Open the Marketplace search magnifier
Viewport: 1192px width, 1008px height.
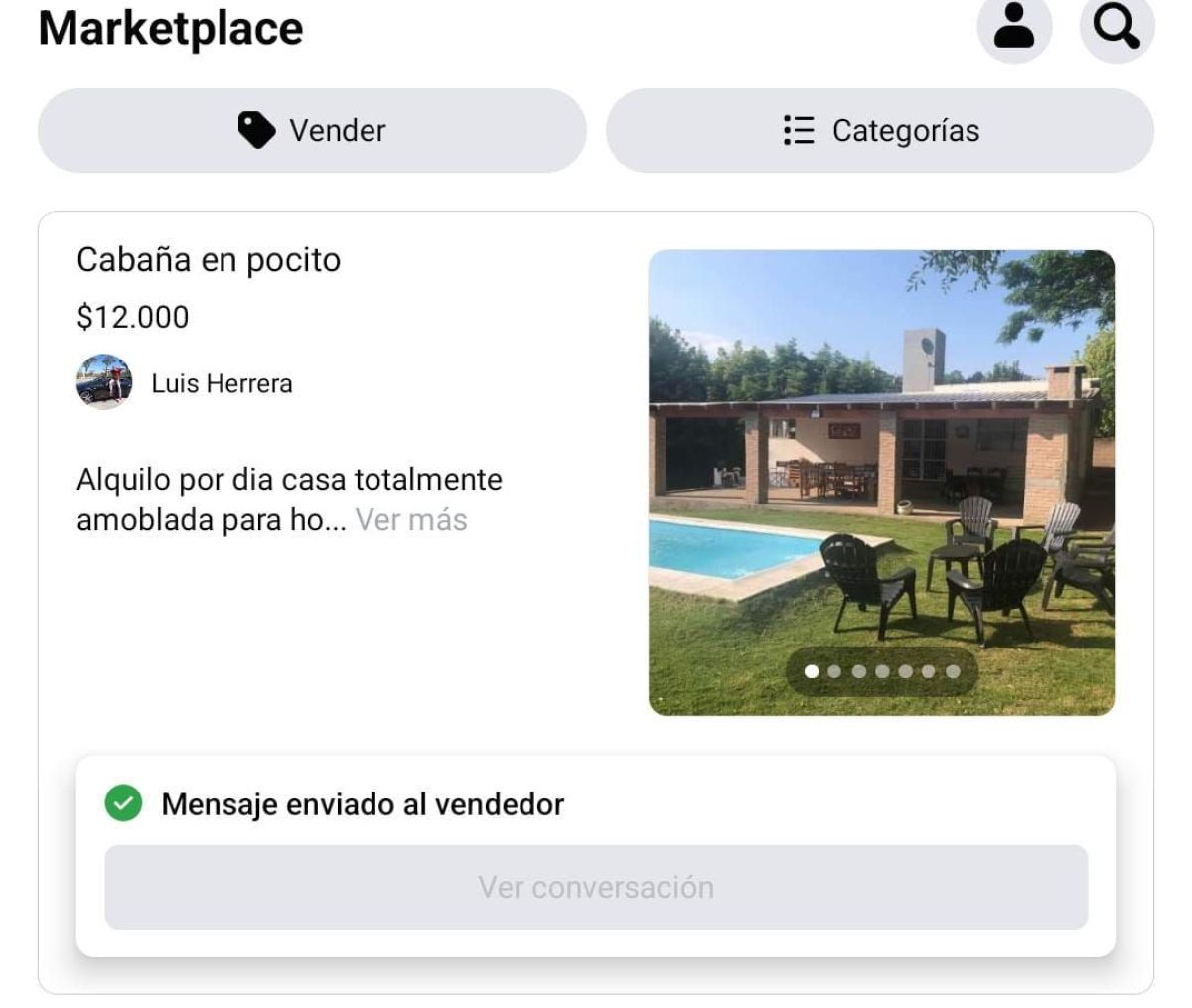tap(1117, 27)
